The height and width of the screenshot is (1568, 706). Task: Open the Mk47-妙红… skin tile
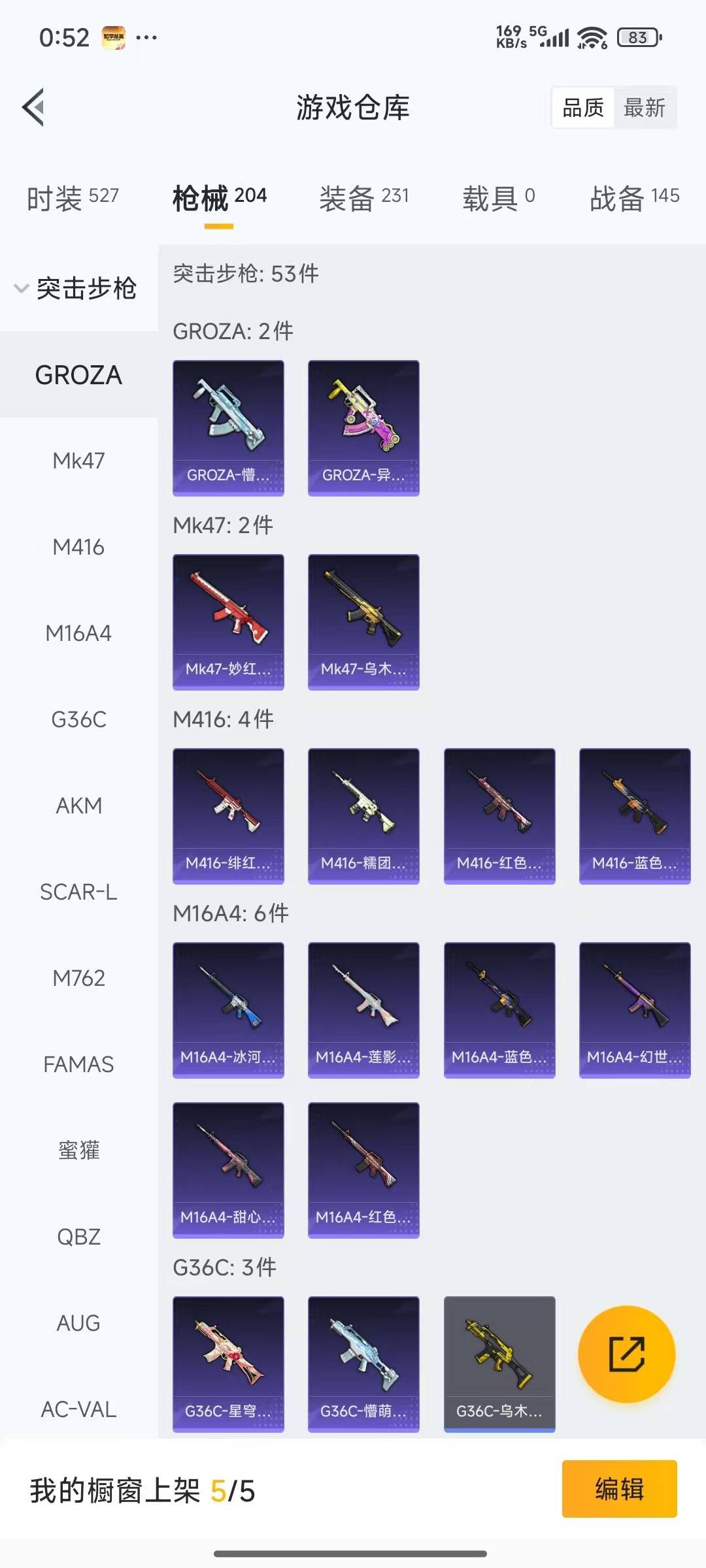tap(228, 622)
